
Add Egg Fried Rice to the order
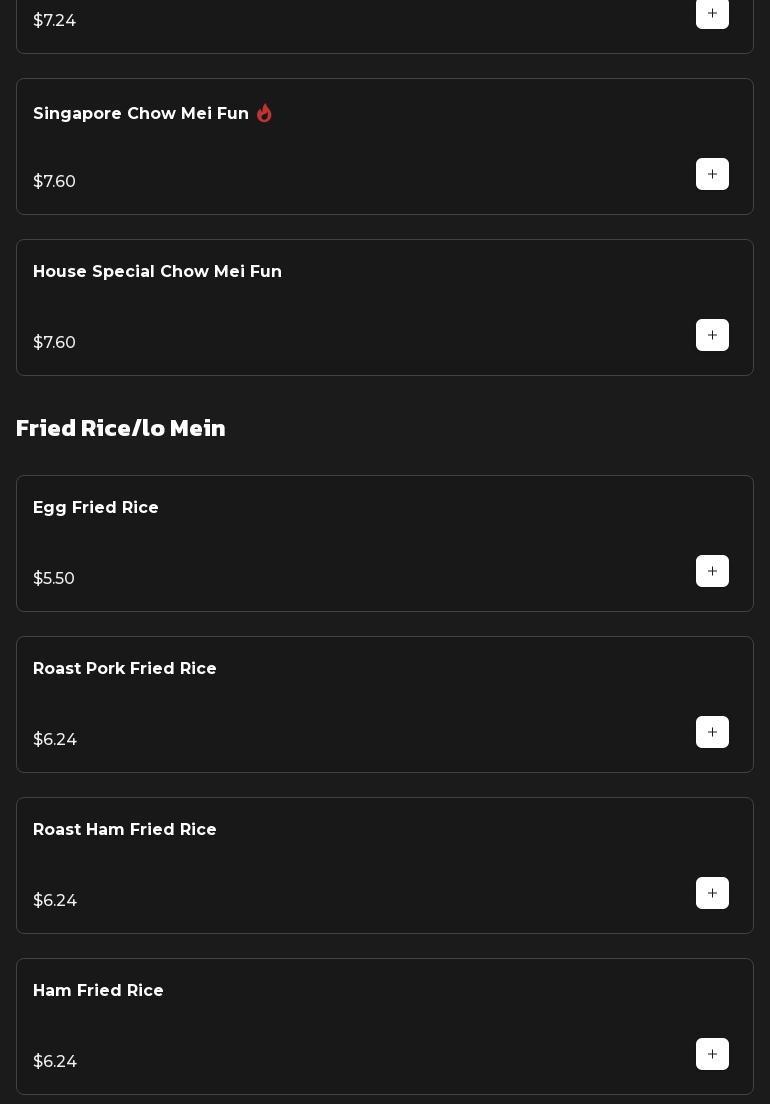712,571
